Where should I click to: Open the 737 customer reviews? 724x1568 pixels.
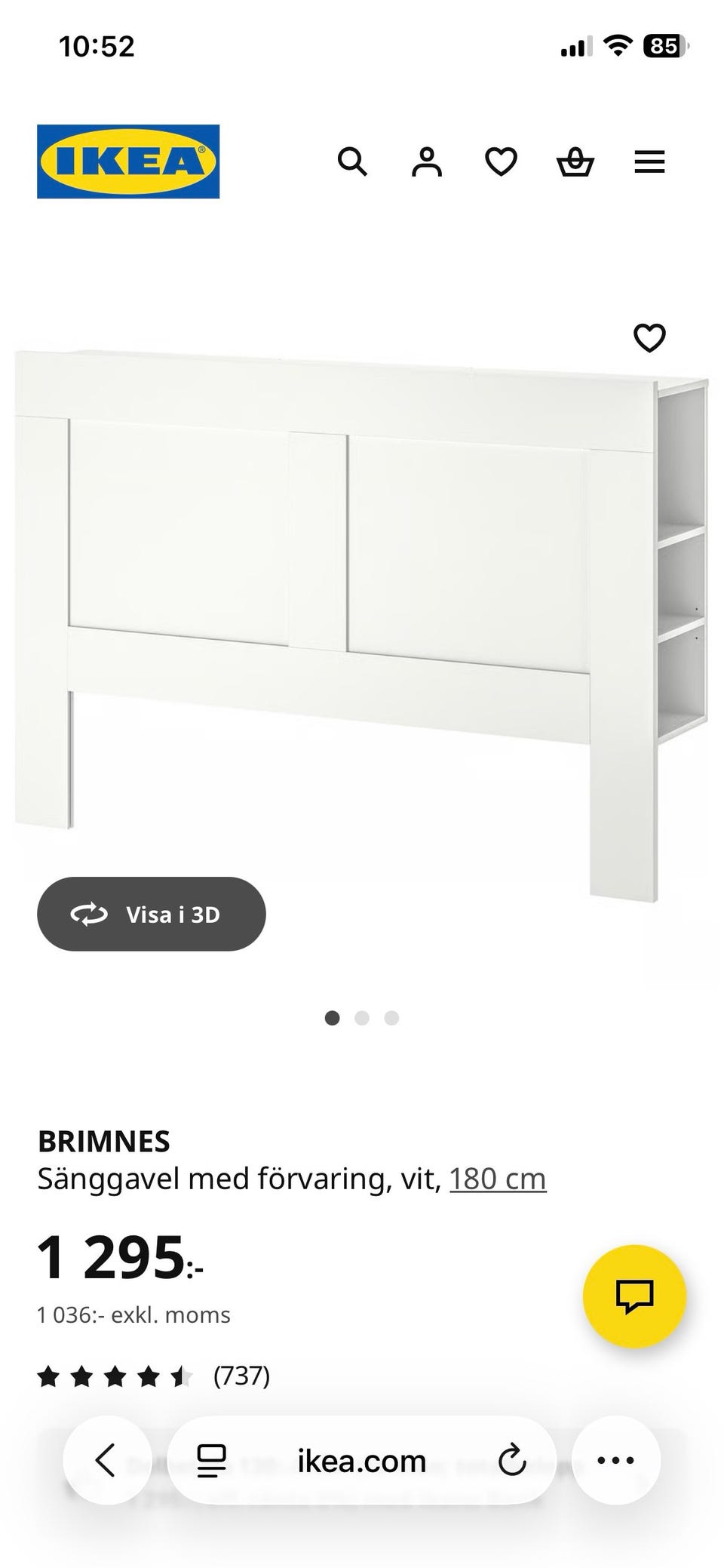coord(241,1376)
